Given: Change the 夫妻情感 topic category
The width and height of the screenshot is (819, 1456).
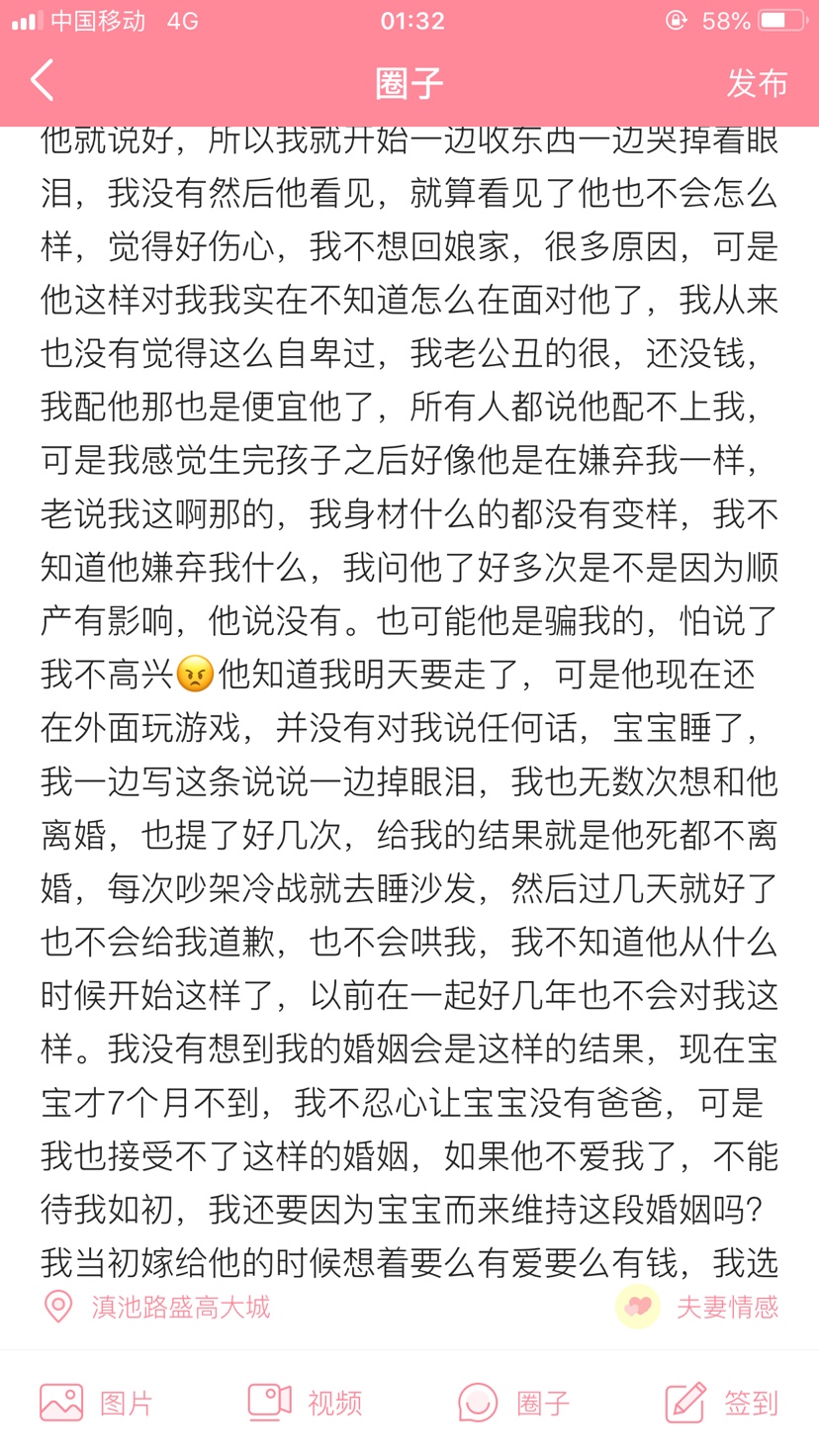Looking at the screenshot, I should click(698, 1307).
